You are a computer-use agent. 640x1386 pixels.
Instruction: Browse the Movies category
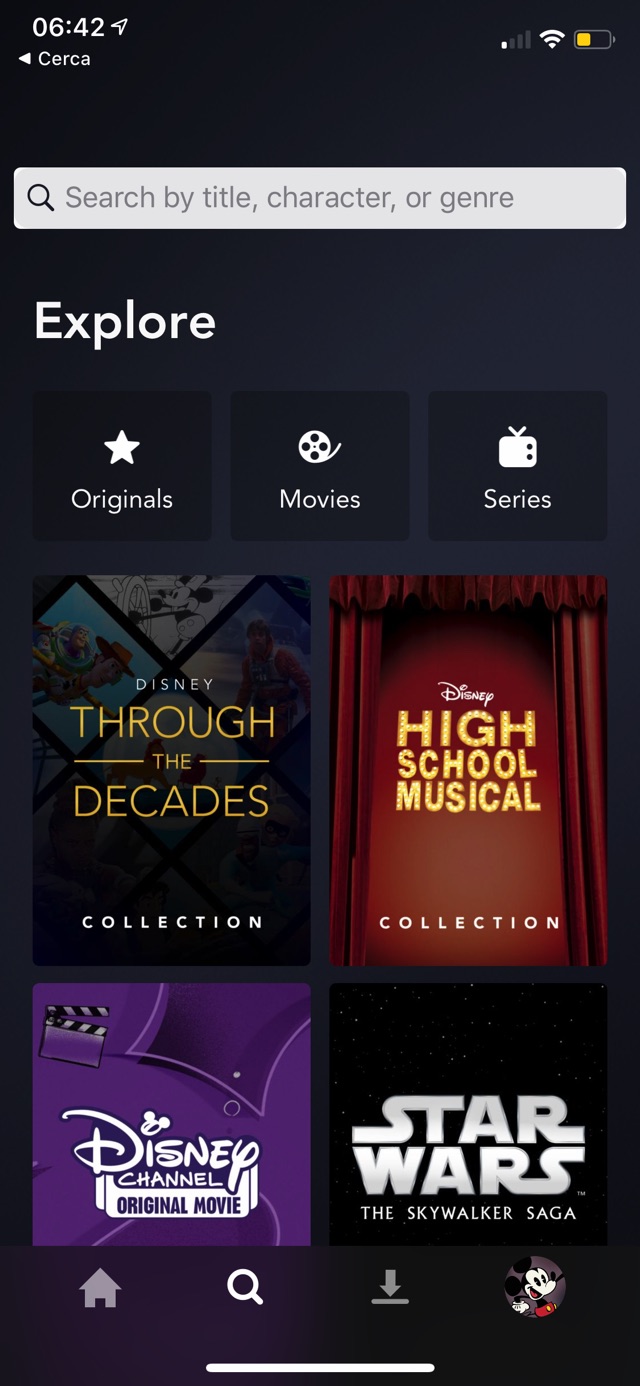[320, 466]
